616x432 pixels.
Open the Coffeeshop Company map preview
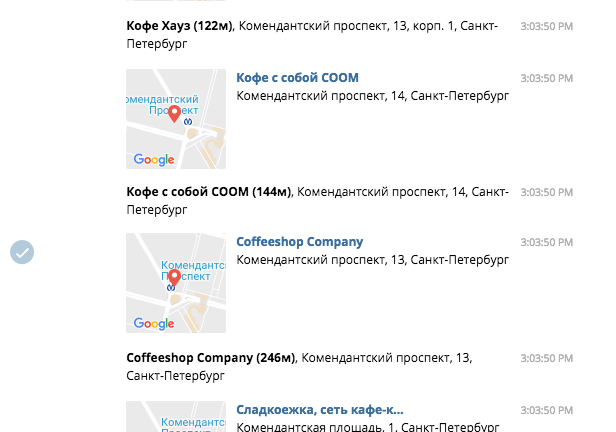click(x=176, y=283)
